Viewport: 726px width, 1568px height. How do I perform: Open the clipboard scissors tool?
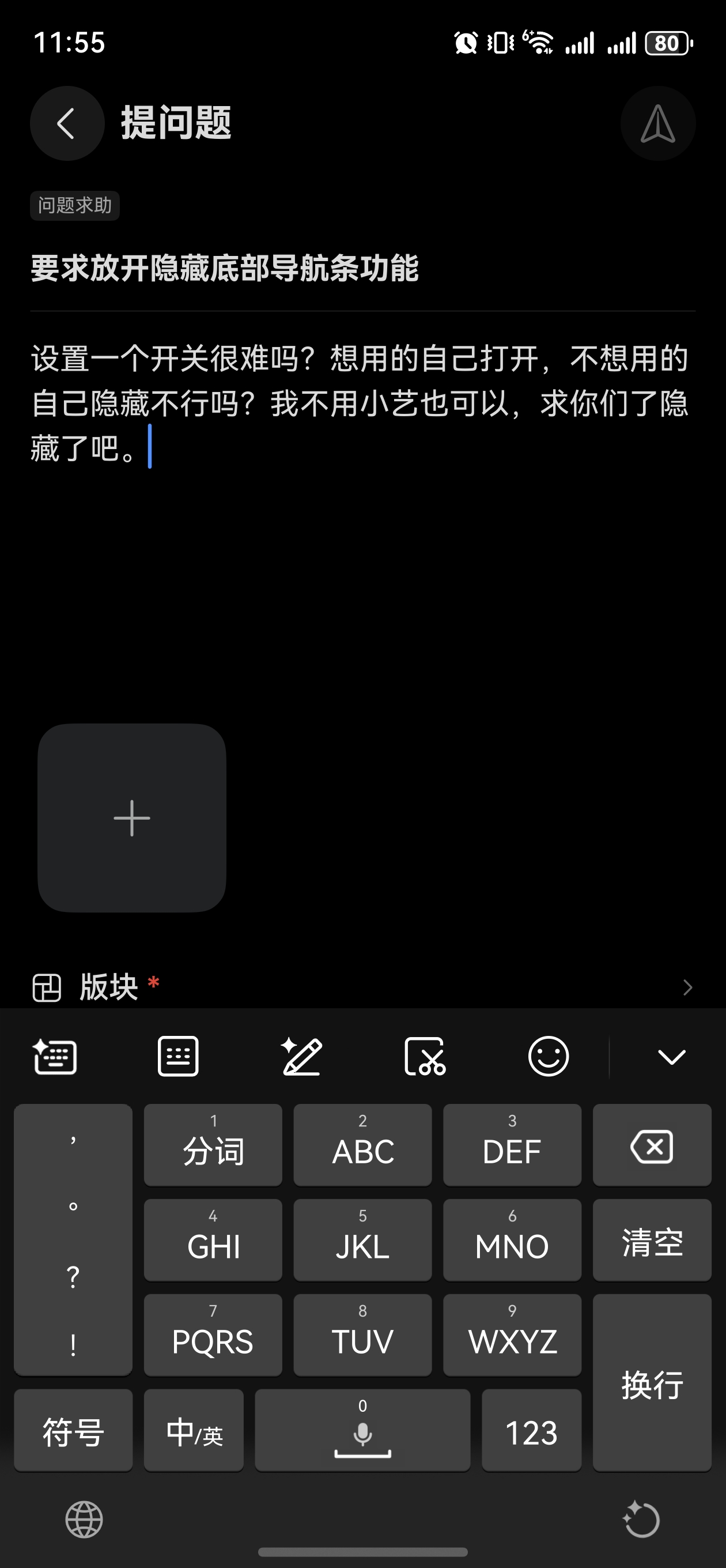tap(425, 1057)
